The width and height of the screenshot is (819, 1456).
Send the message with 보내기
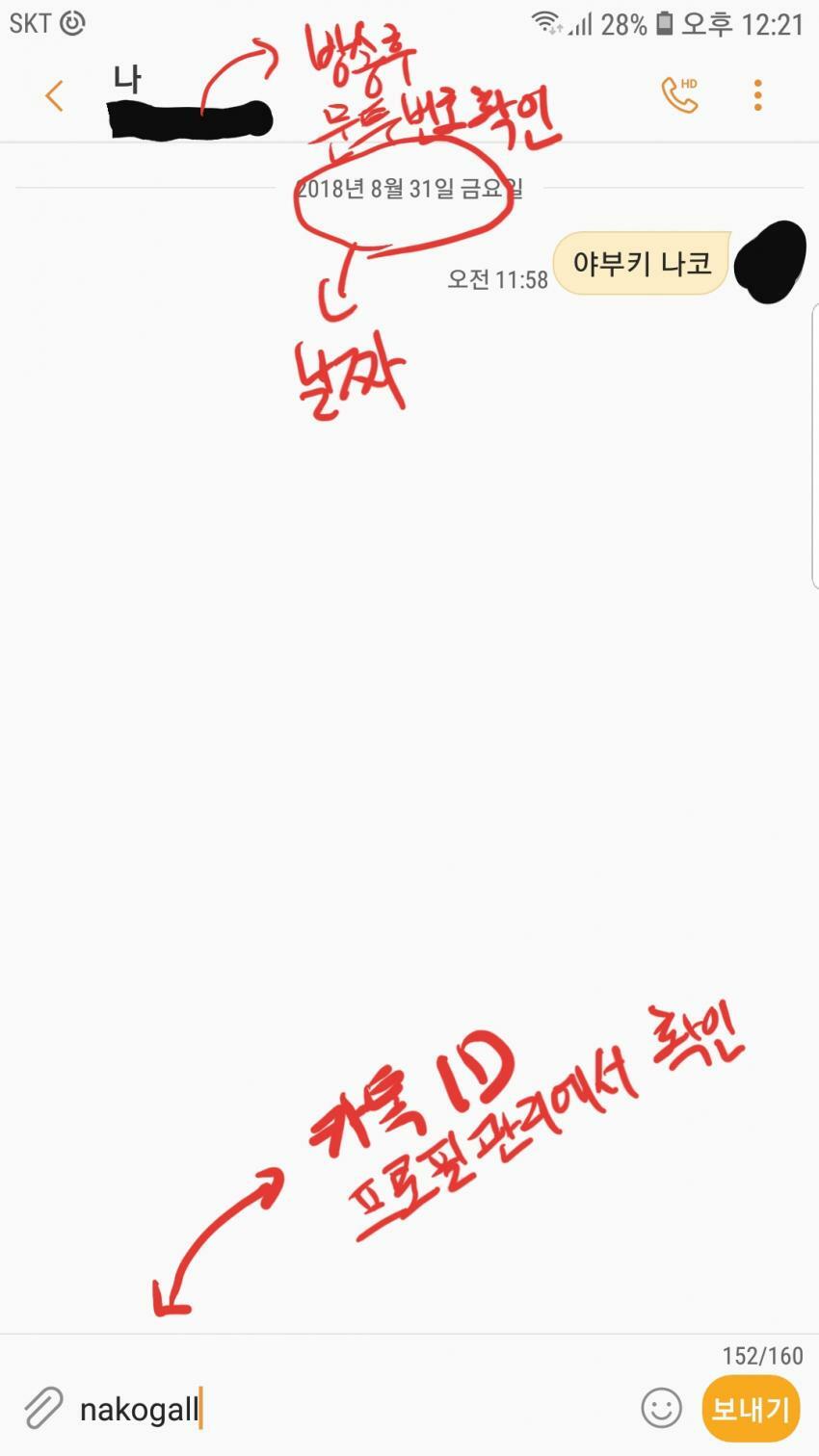point(751,1409)
